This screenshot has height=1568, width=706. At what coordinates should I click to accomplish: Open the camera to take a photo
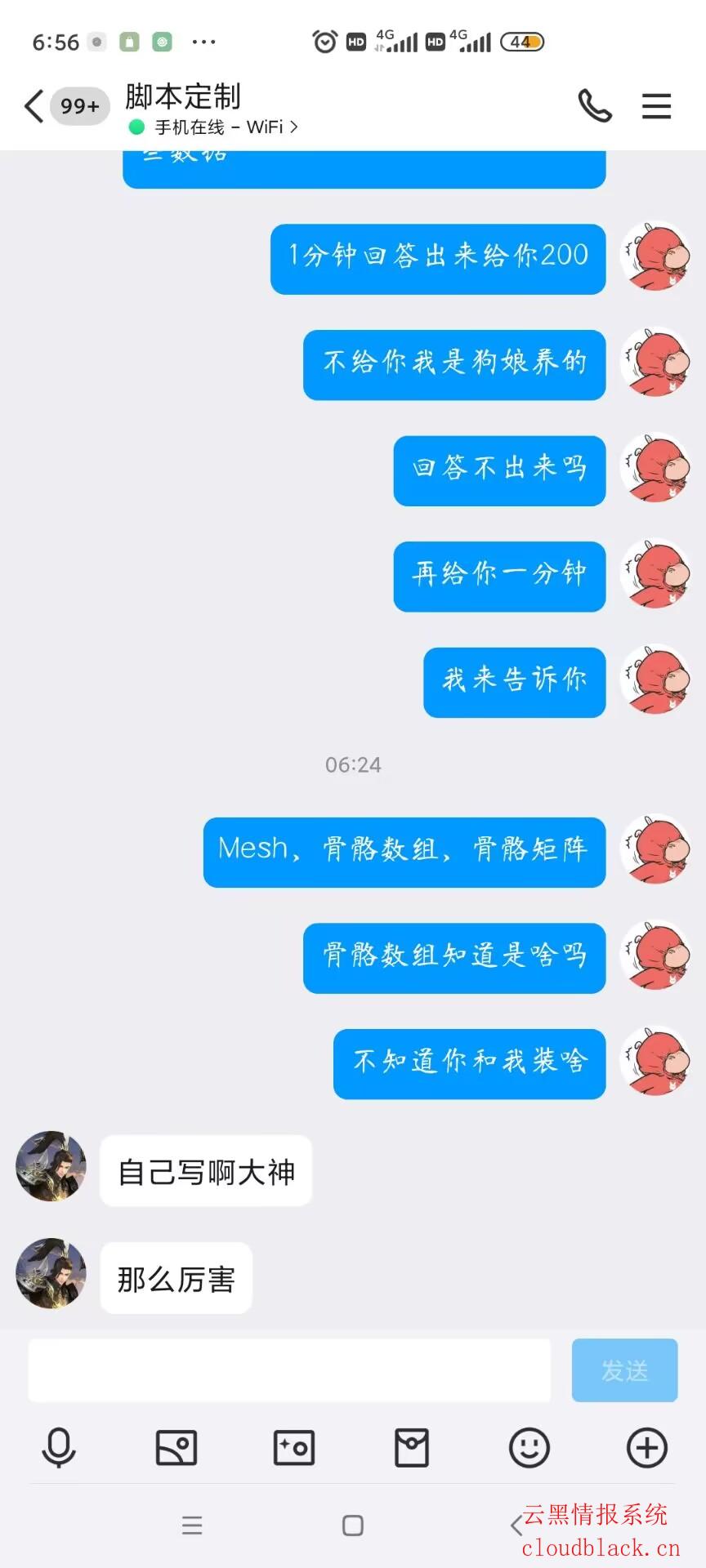(x=294, y=1448)
